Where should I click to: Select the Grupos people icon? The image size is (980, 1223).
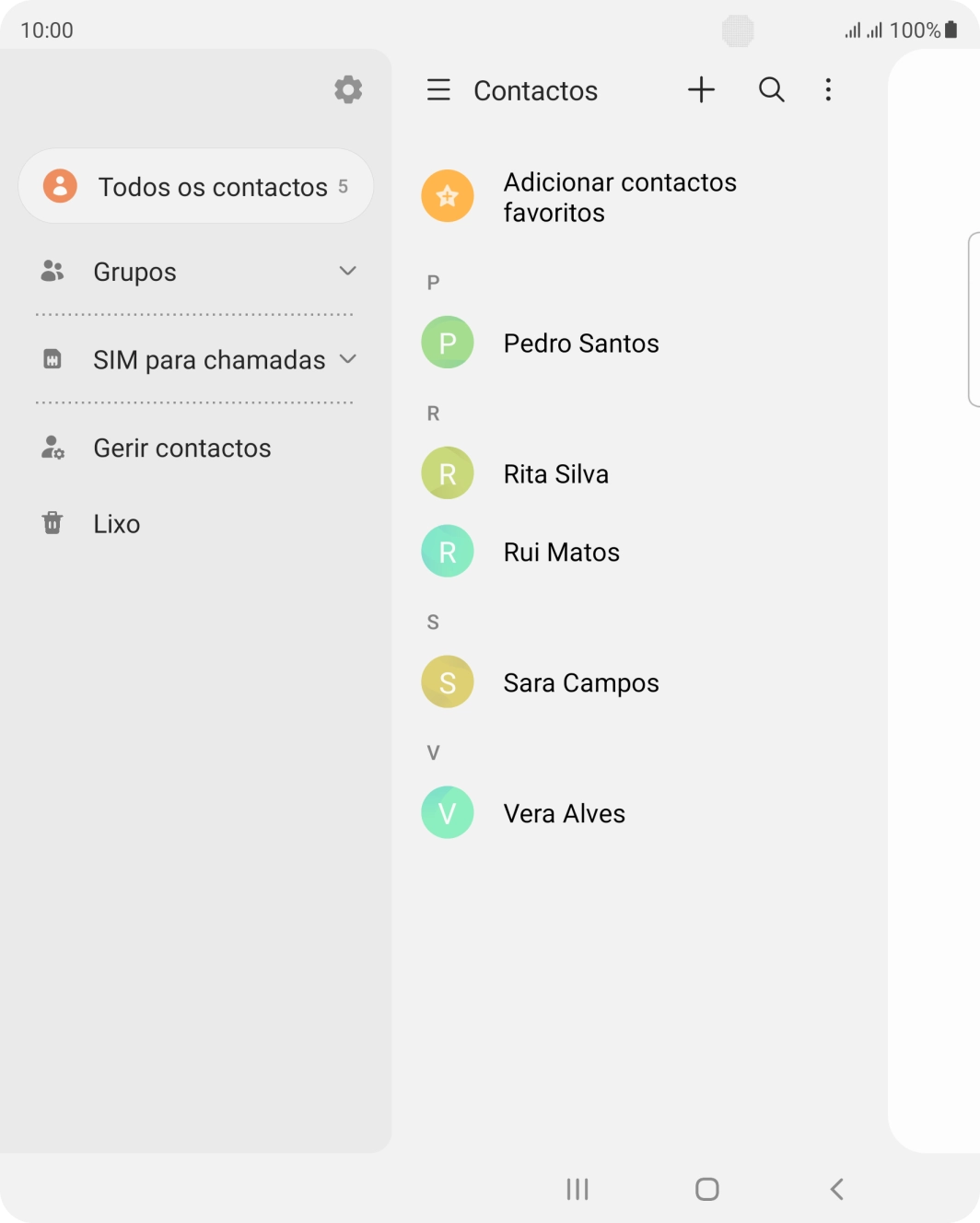click(x=52, y=271)
